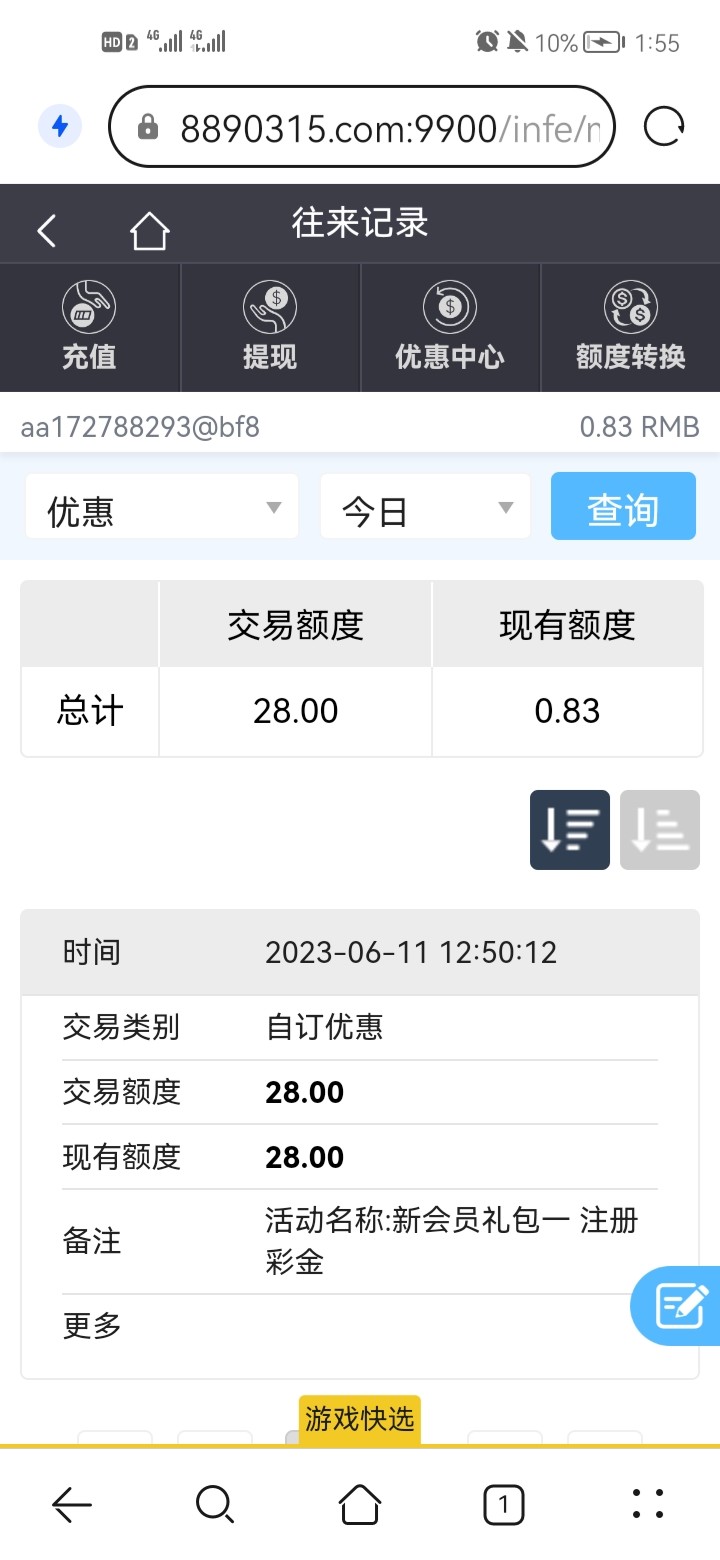Open the 额度转换 credit transfer icon
Viewport: 720px width, 1560px height.
tap(630, 327)
